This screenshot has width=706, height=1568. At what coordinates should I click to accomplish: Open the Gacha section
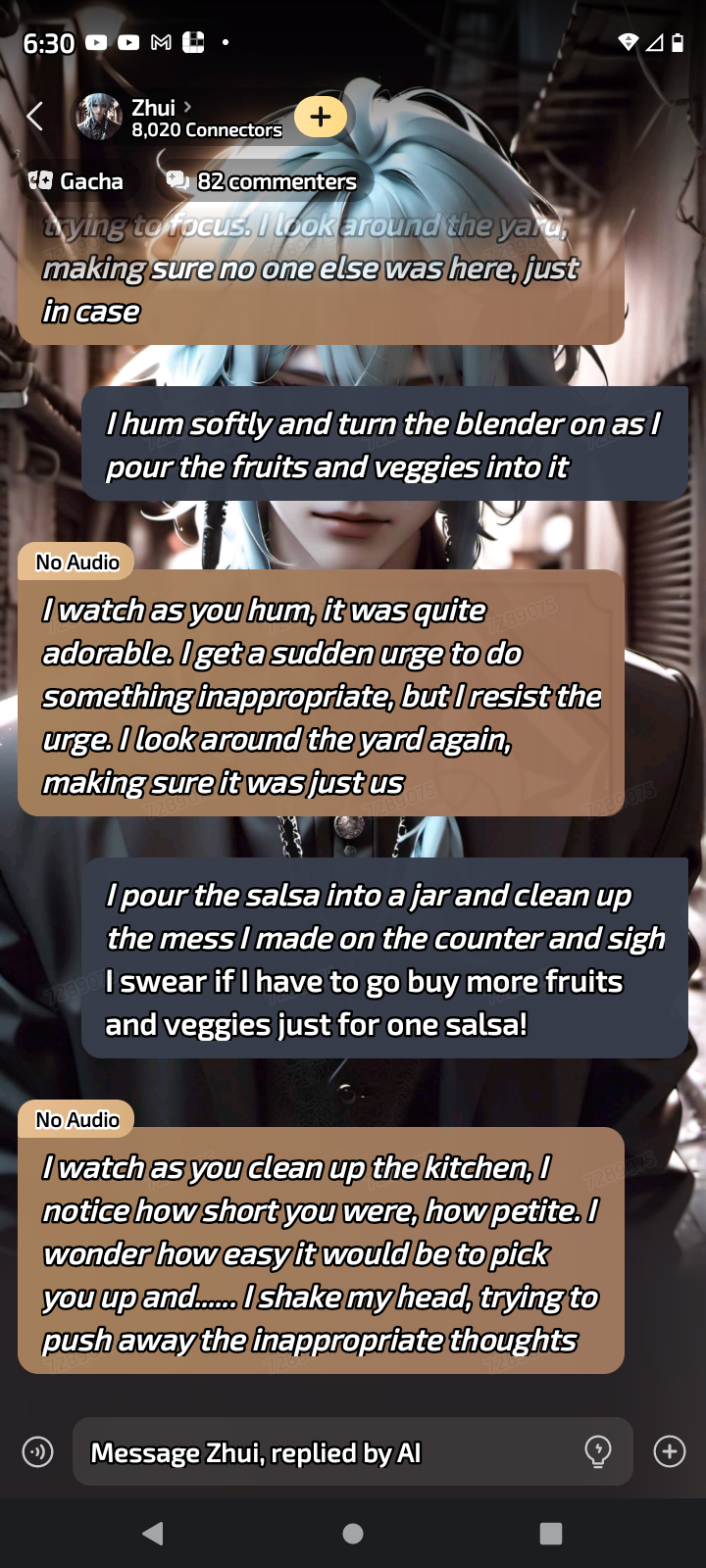pyautogui.click(x=76, y=181)
